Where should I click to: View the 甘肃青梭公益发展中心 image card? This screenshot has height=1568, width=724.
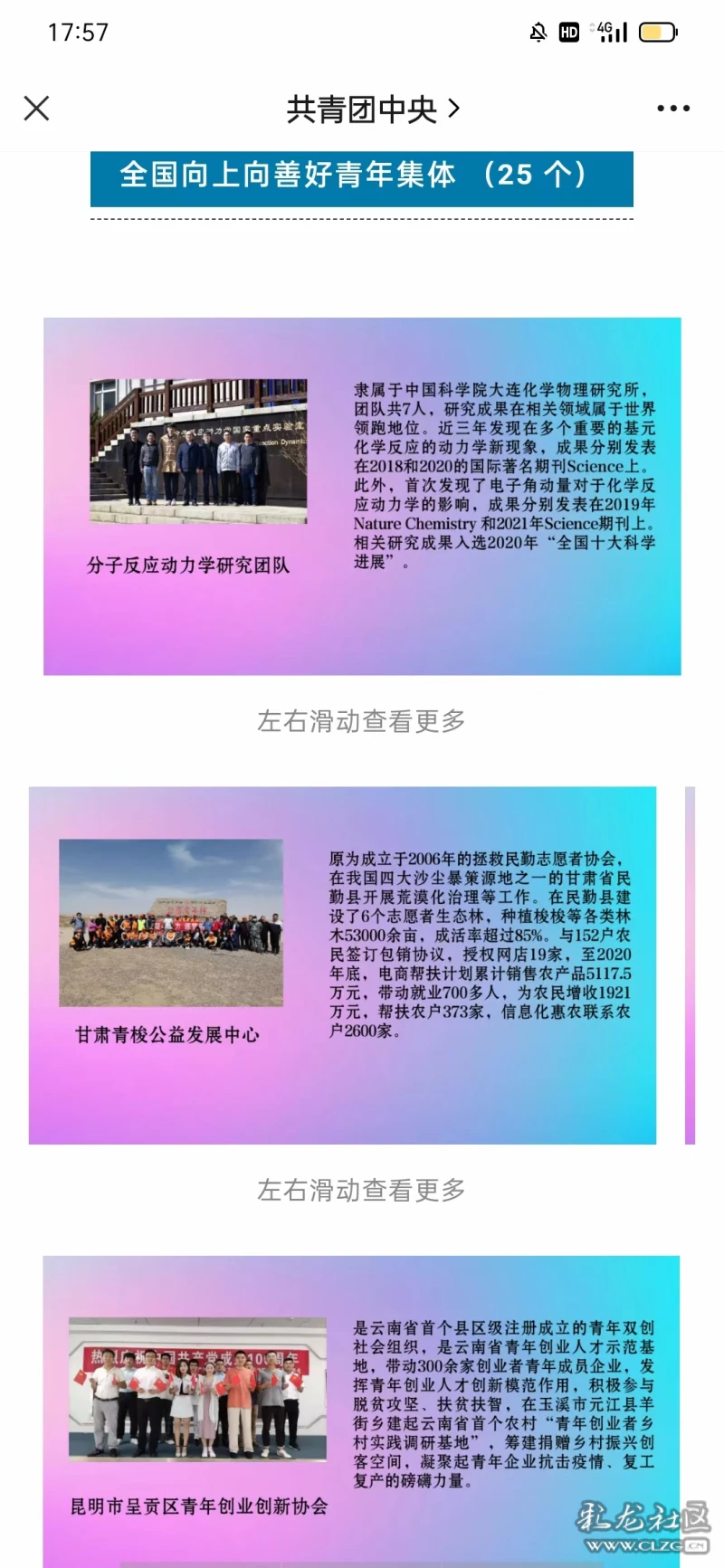click(x=342, y=965)
